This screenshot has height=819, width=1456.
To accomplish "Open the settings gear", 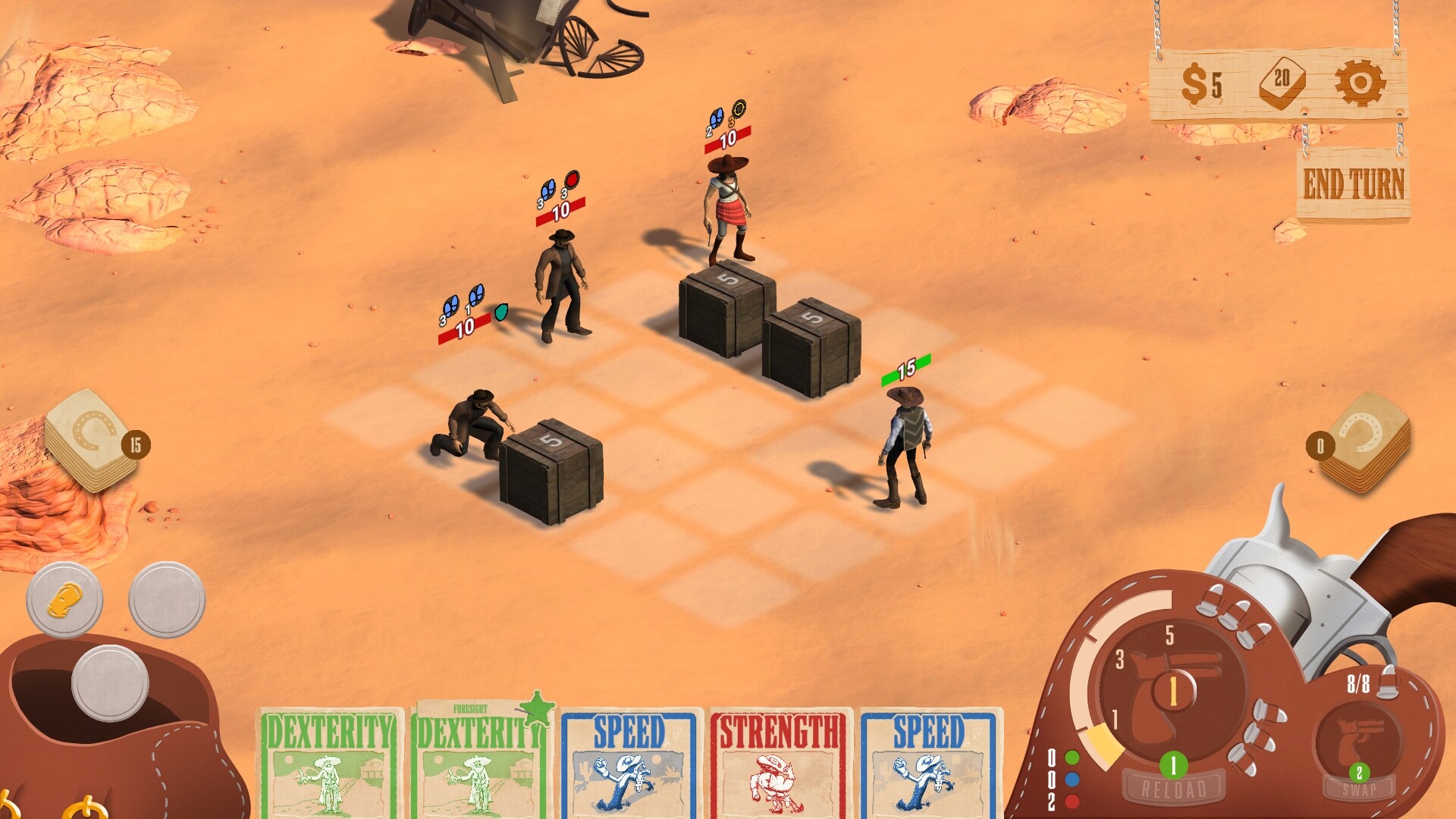I will [1359, 82].
